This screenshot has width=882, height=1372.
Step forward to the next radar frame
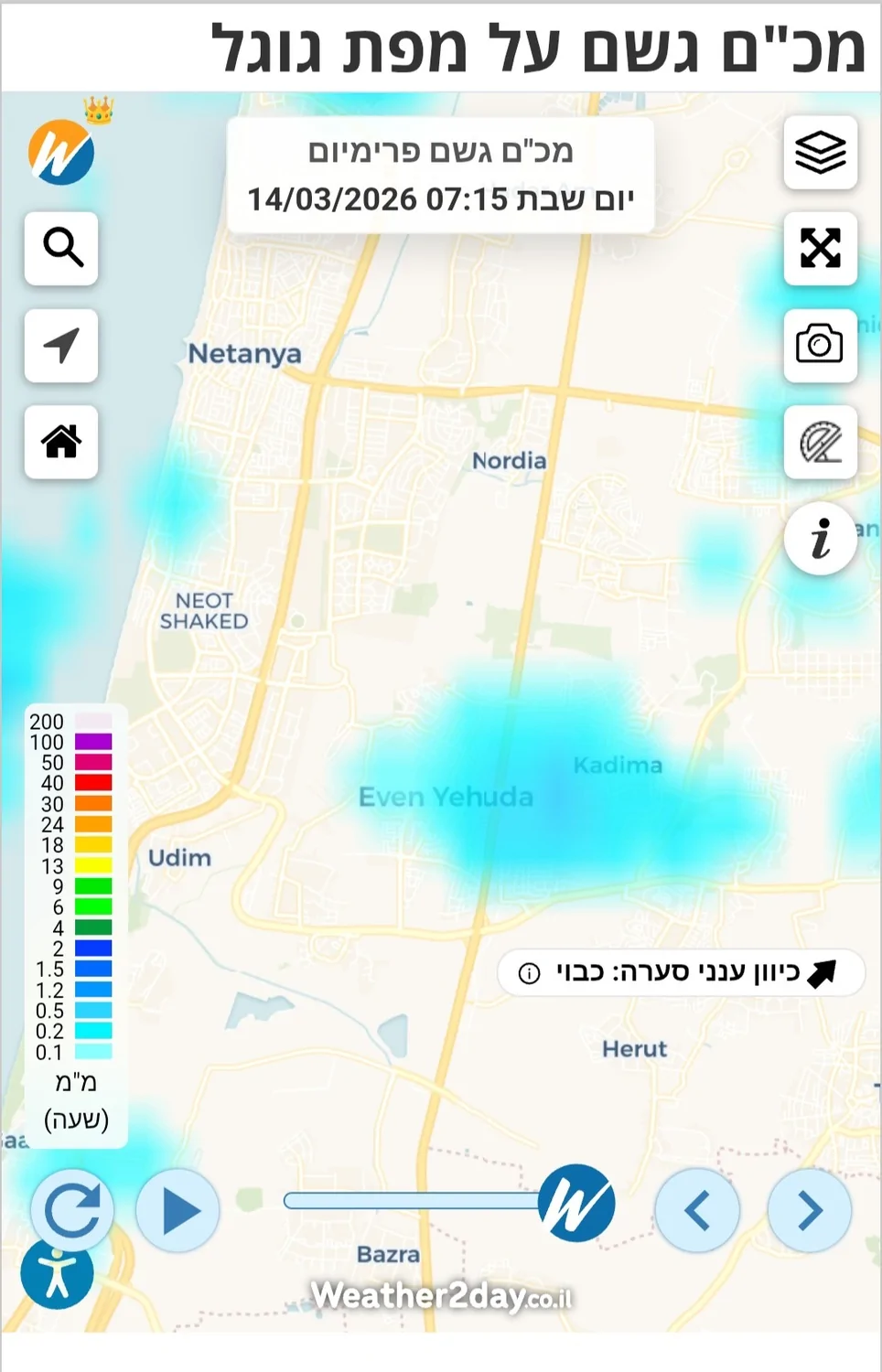pyautogui.click(x=810, y=1210)
